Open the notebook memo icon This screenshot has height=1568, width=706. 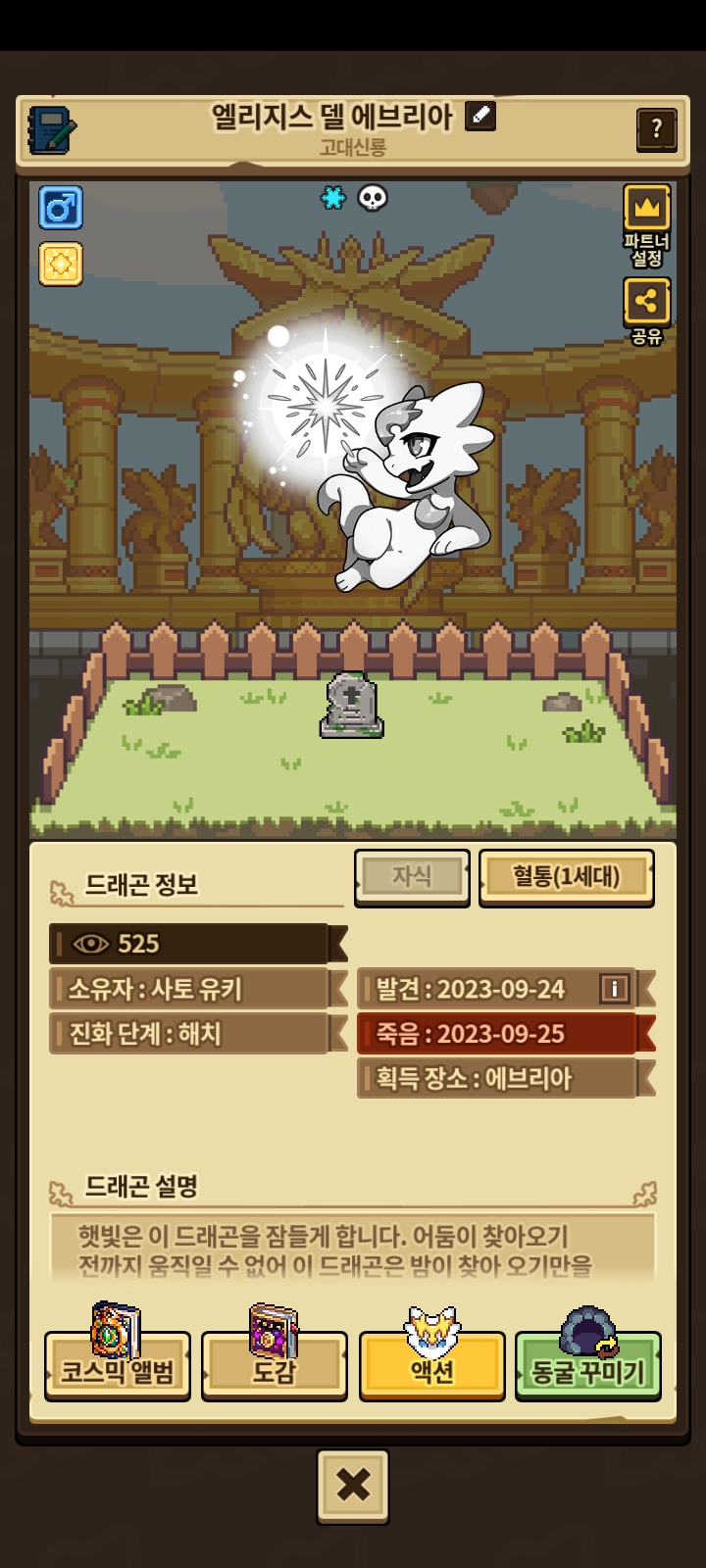(51, 129)
